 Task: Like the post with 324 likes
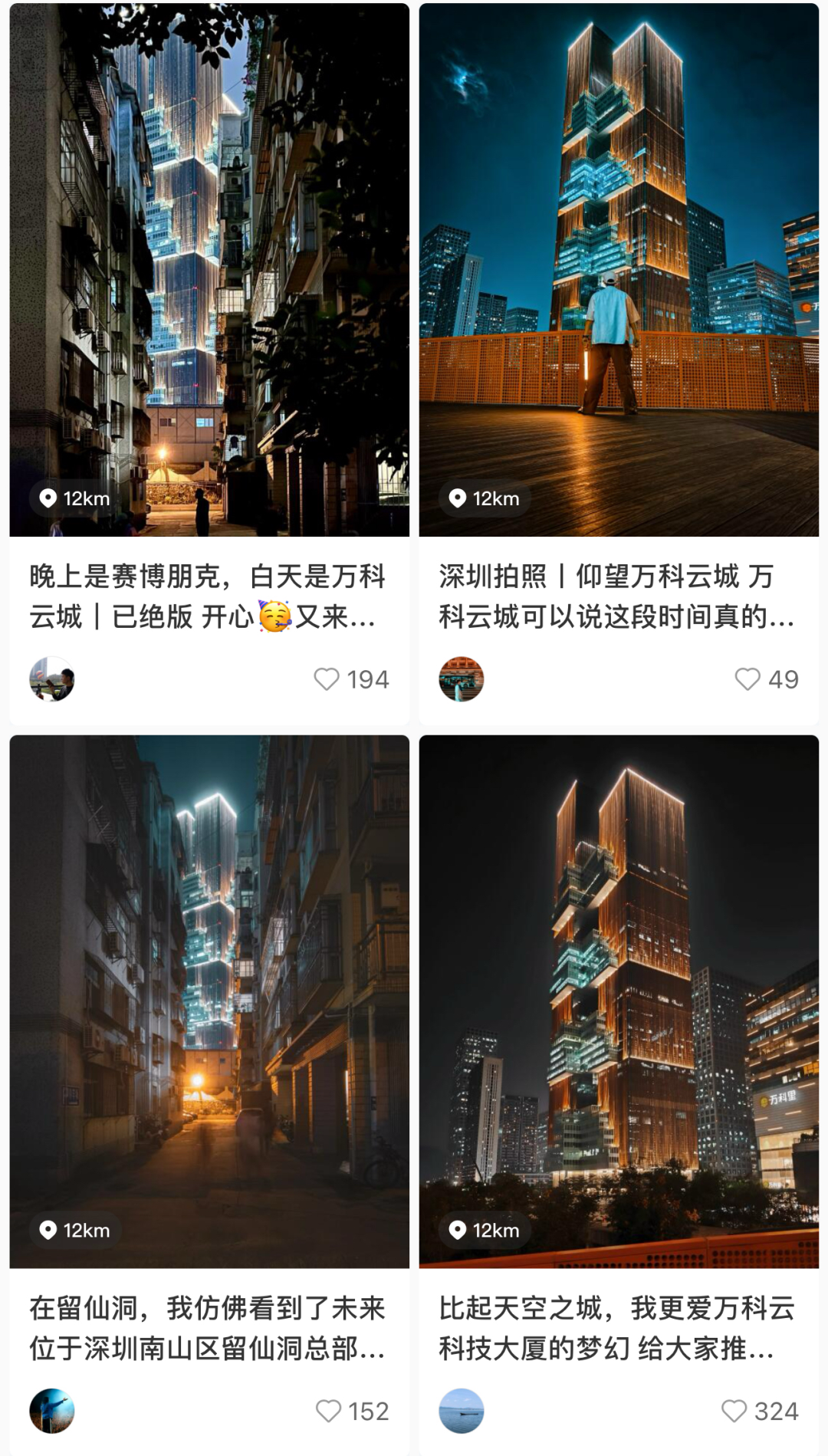pyautogui.click(x=734, y=1411)
